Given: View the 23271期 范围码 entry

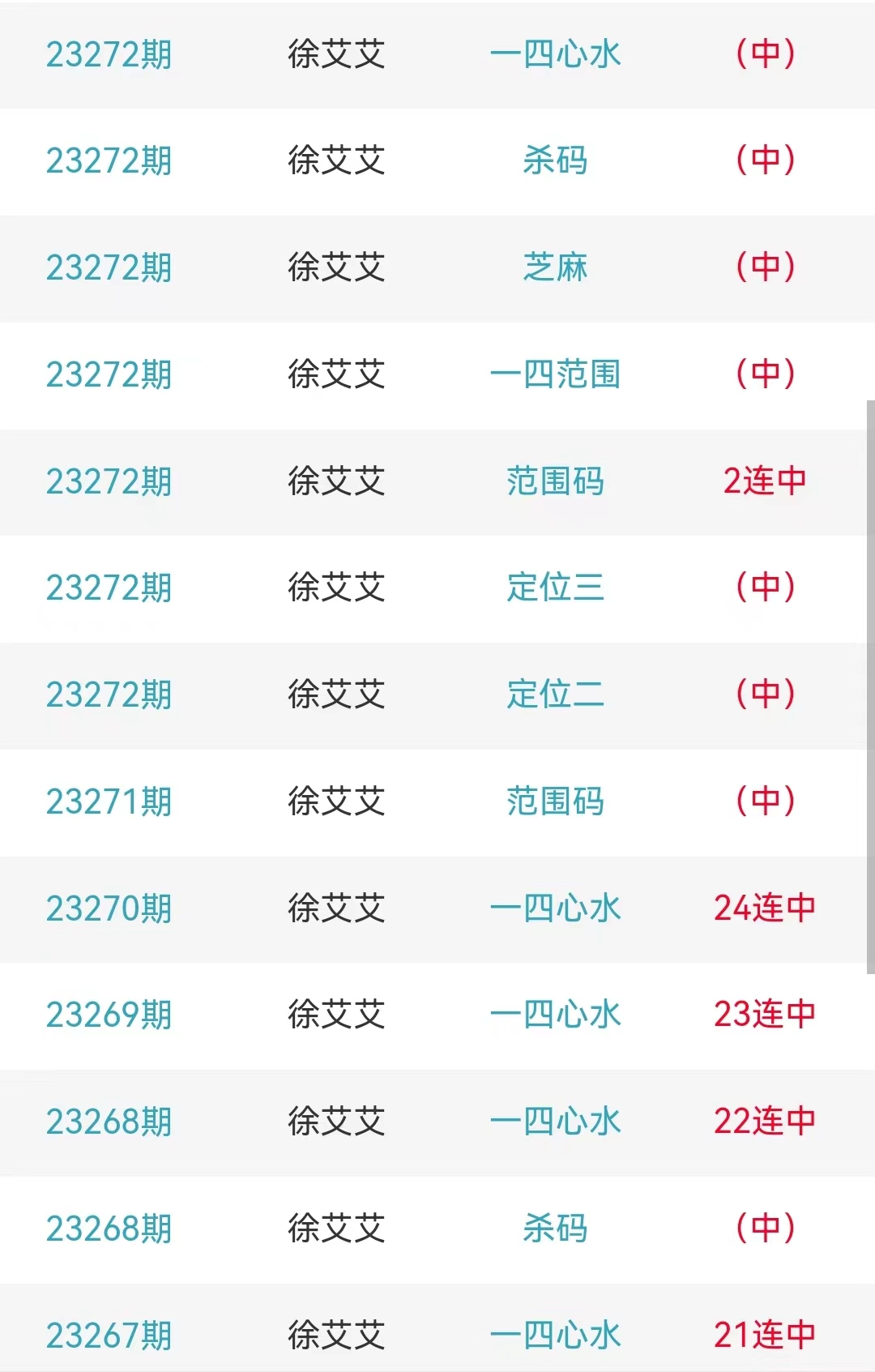Looking at the screenshot, I should (x=555, y=801).
